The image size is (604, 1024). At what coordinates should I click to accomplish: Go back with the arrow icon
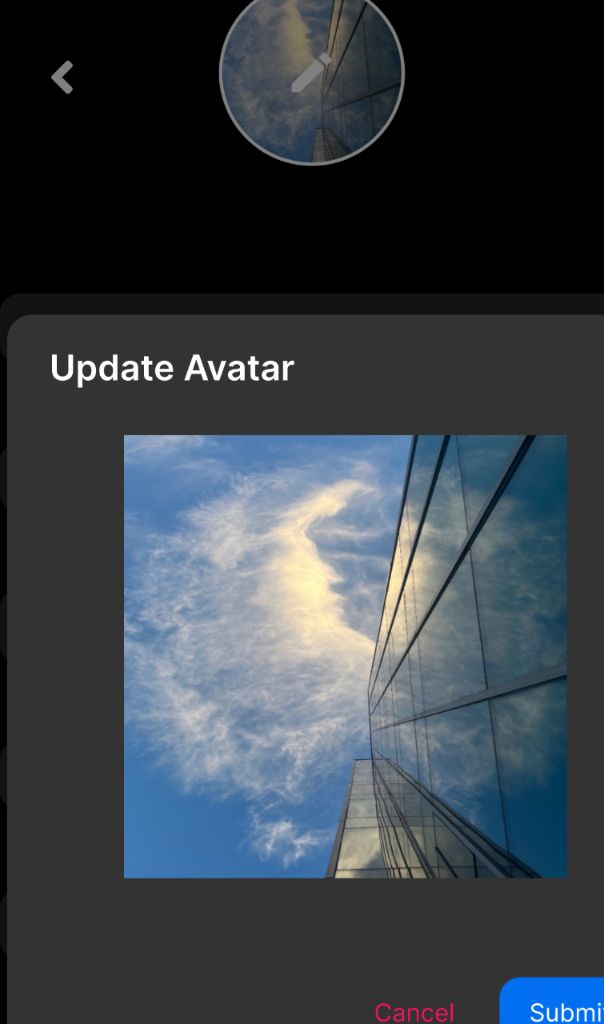point(62,77)
